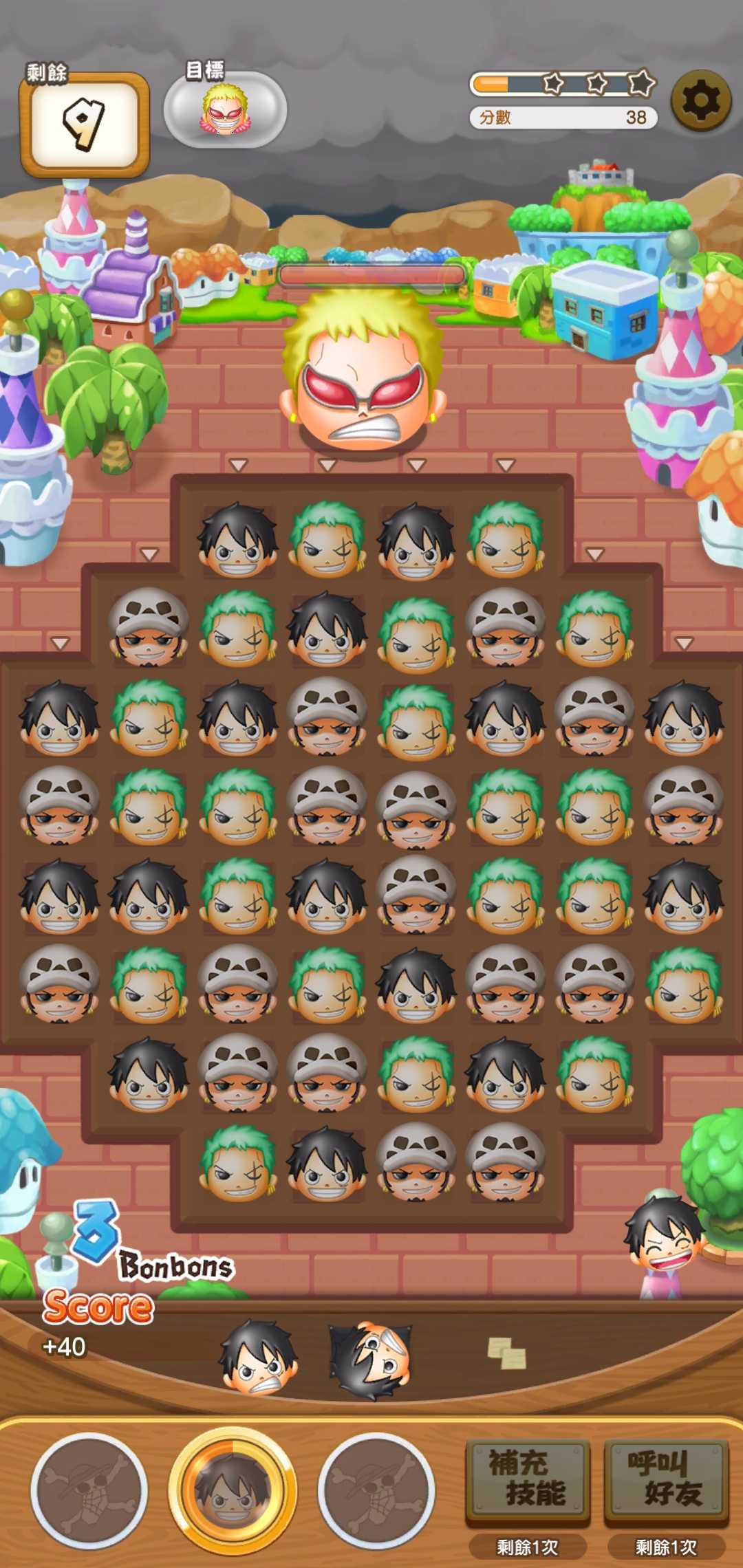
Task: Tap the 補充技能 button
Action: click(x=528, y=1478)
